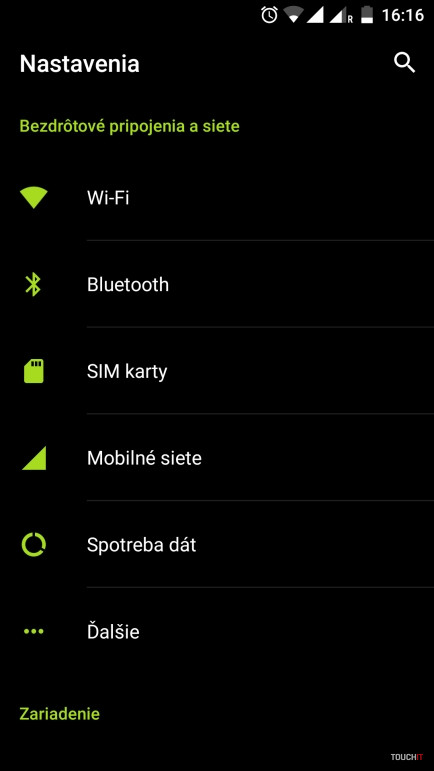View Spotreba dát details
The image size is (434, 771).
tap(217, 544)
